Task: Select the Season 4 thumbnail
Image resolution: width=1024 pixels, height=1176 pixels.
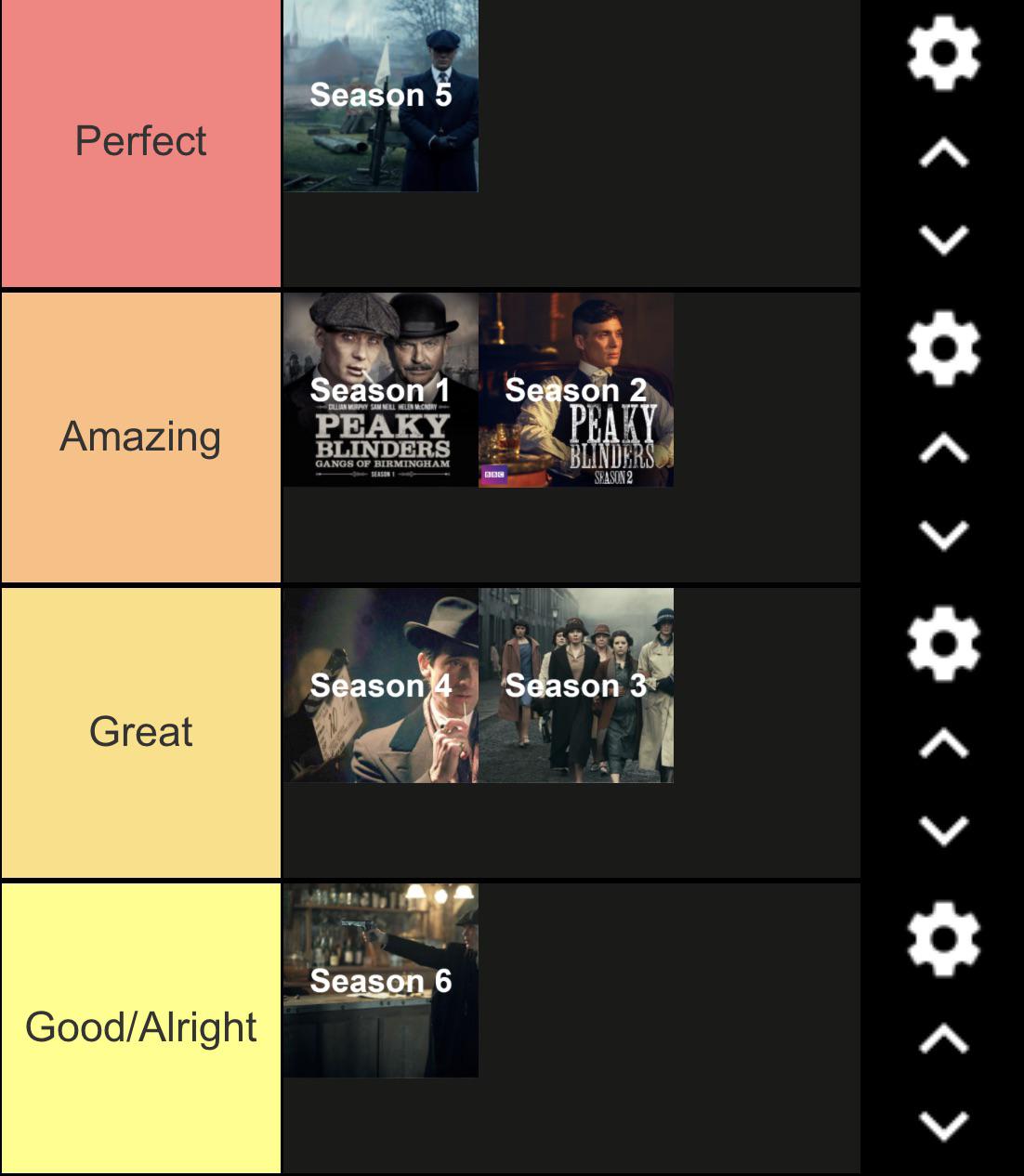Action: [x=379, y=686]
